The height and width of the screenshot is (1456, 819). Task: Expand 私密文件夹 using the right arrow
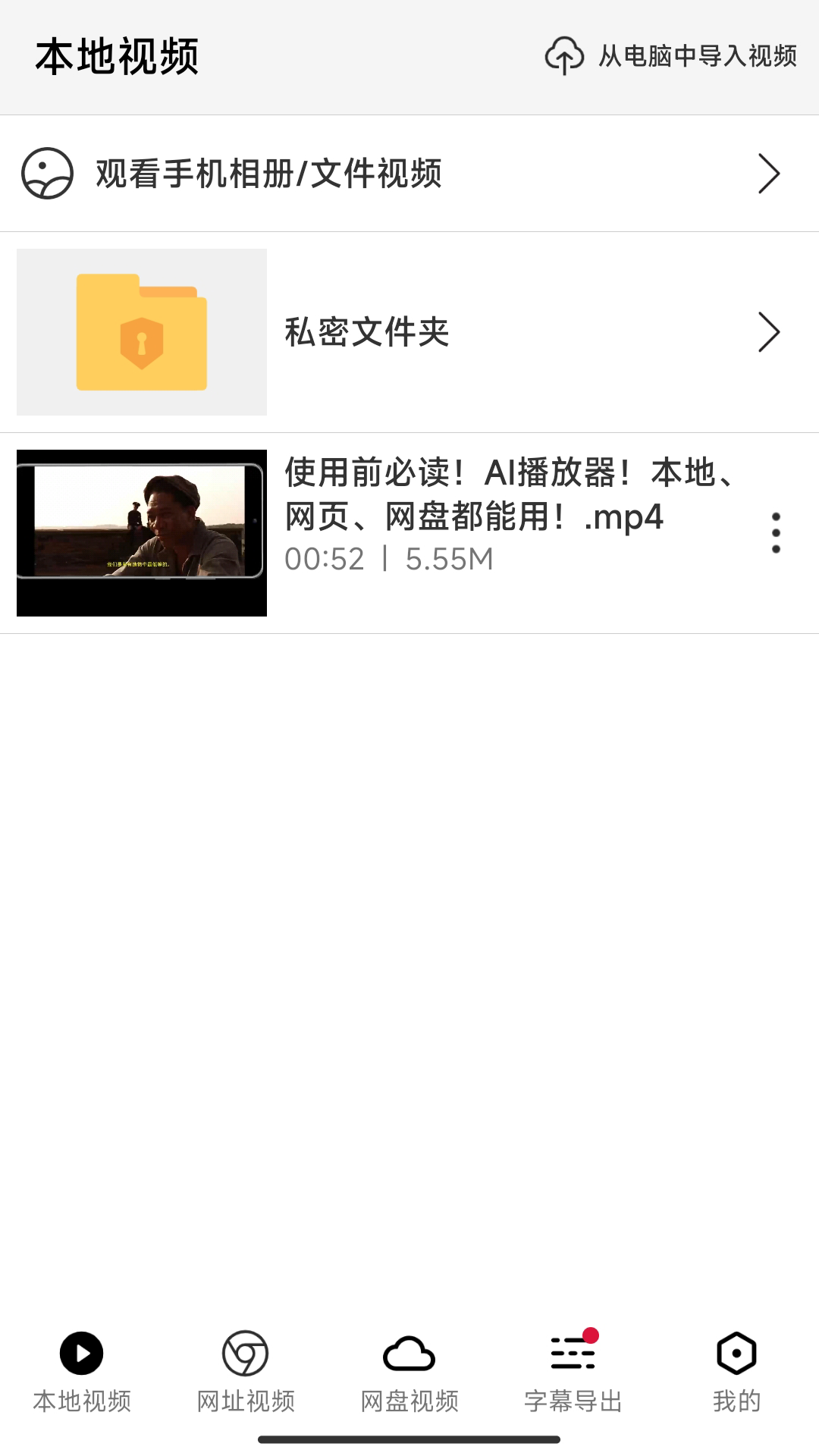pos(768,331)
